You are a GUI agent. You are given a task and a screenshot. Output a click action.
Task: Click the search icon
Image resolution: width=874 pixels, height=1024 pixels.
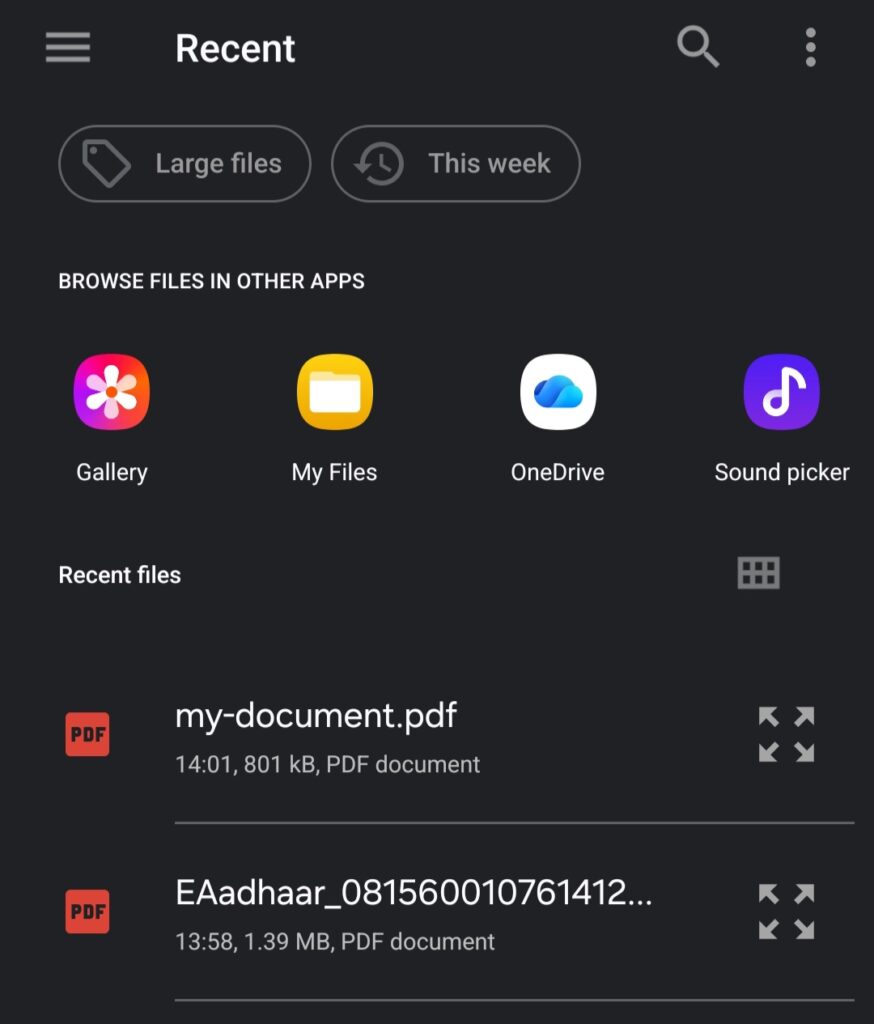point(697,47)
